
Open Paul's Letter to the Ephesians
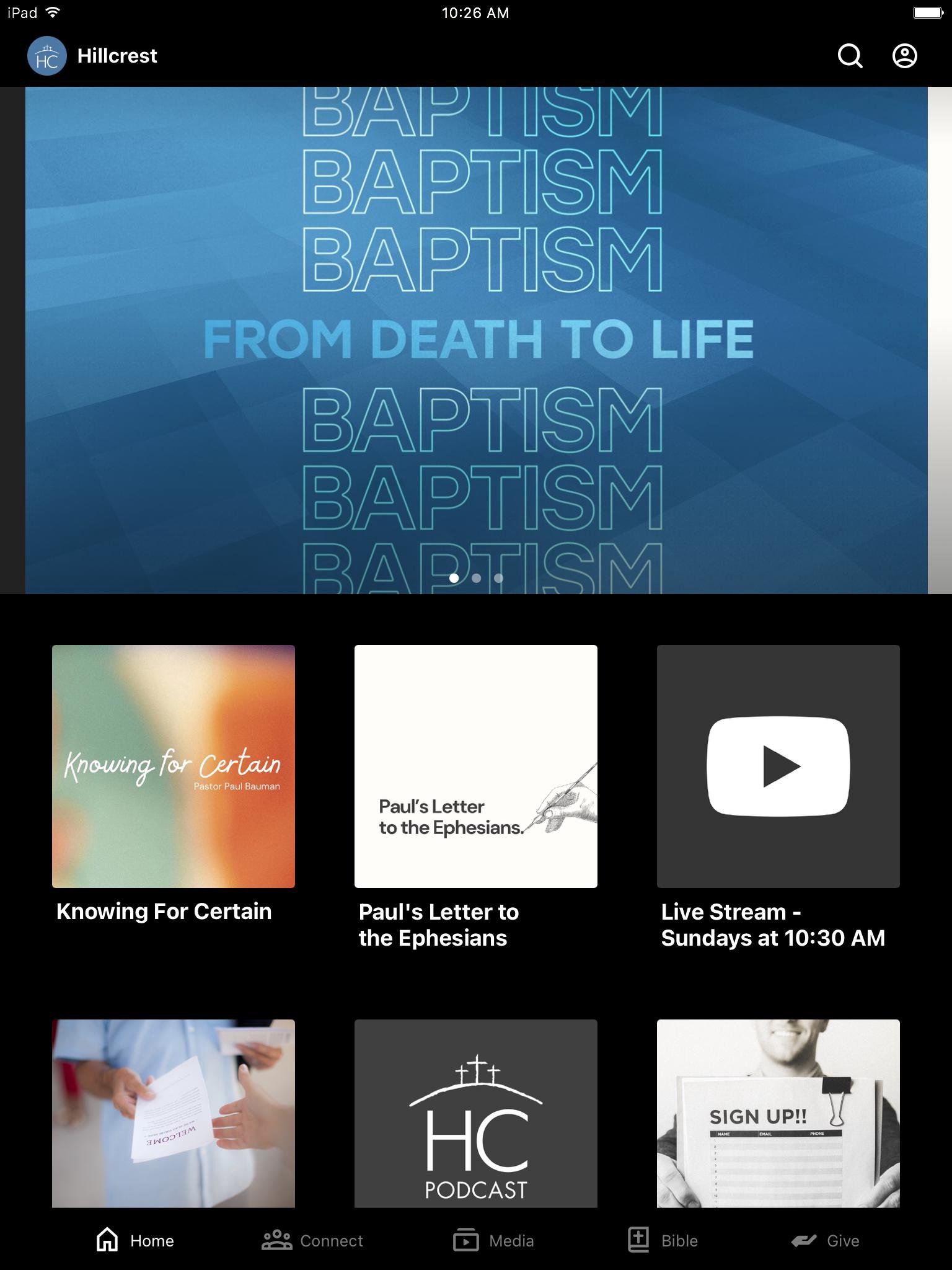pyautogui.click(x=476, y=766)
